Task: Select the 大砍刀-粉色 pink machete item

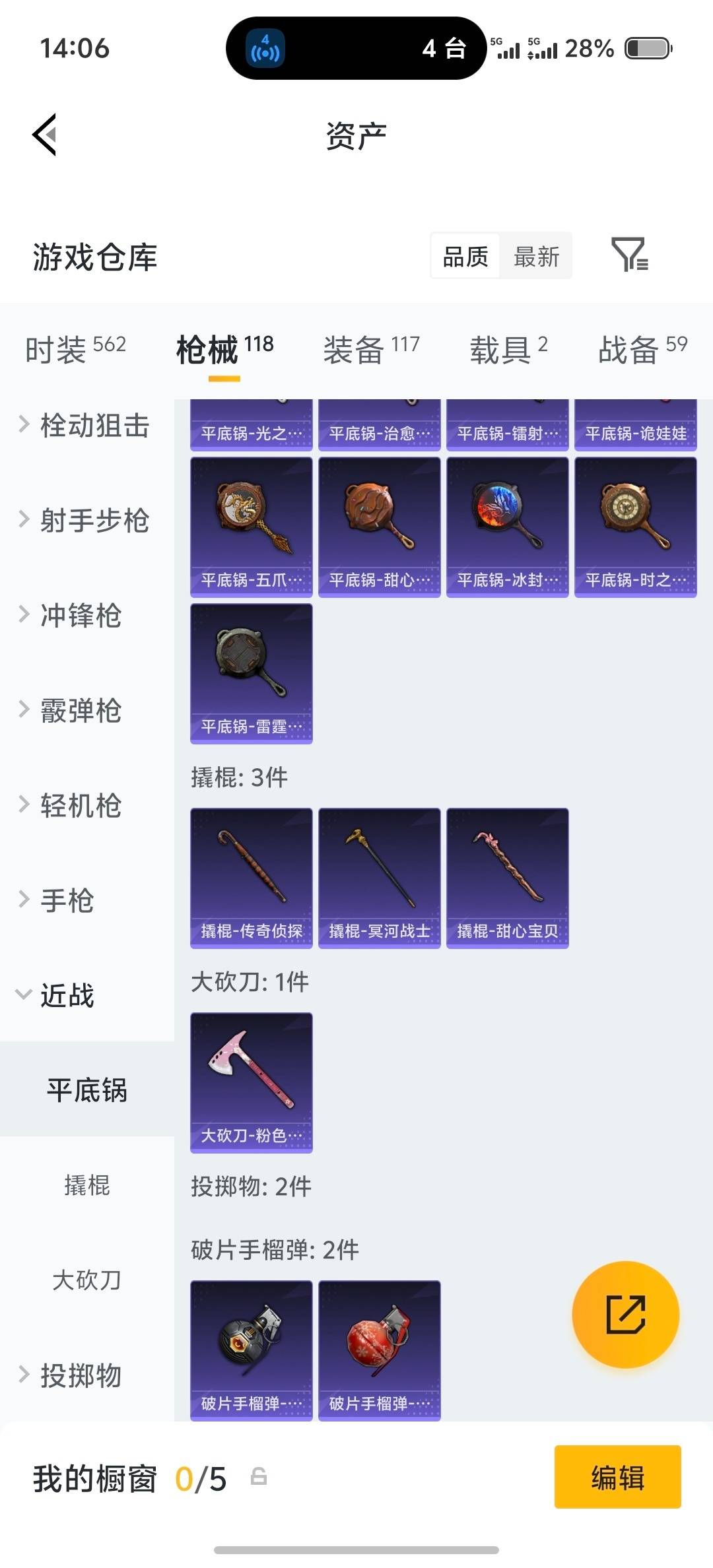Action: click(x=251, y=1079)
